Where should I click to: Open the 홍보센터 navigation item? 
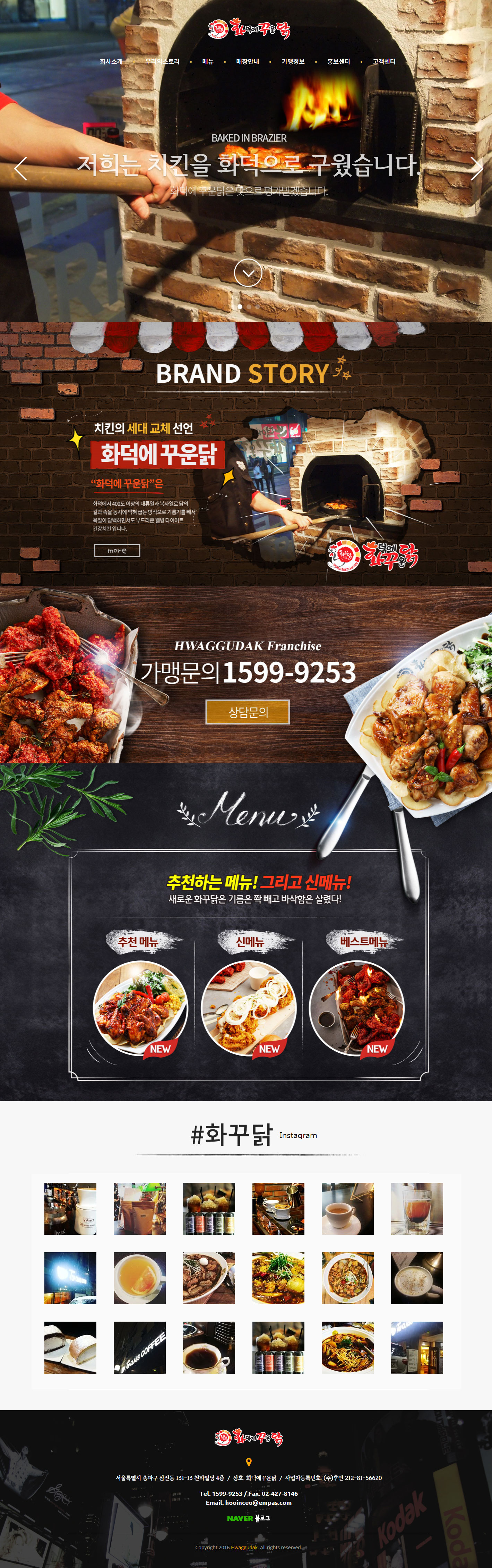(339, 61)
